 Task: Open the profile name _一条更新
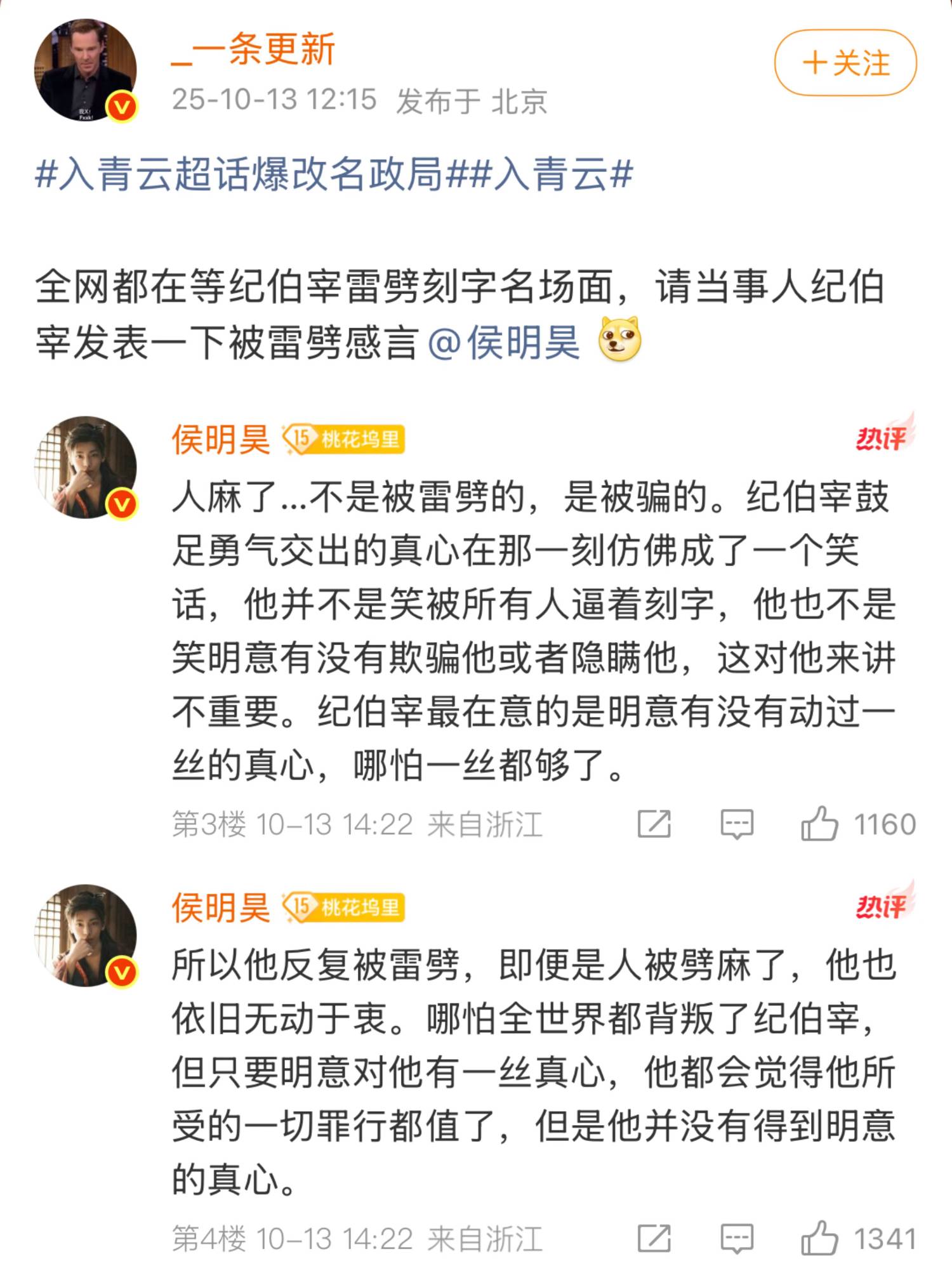tap(253, 49)
